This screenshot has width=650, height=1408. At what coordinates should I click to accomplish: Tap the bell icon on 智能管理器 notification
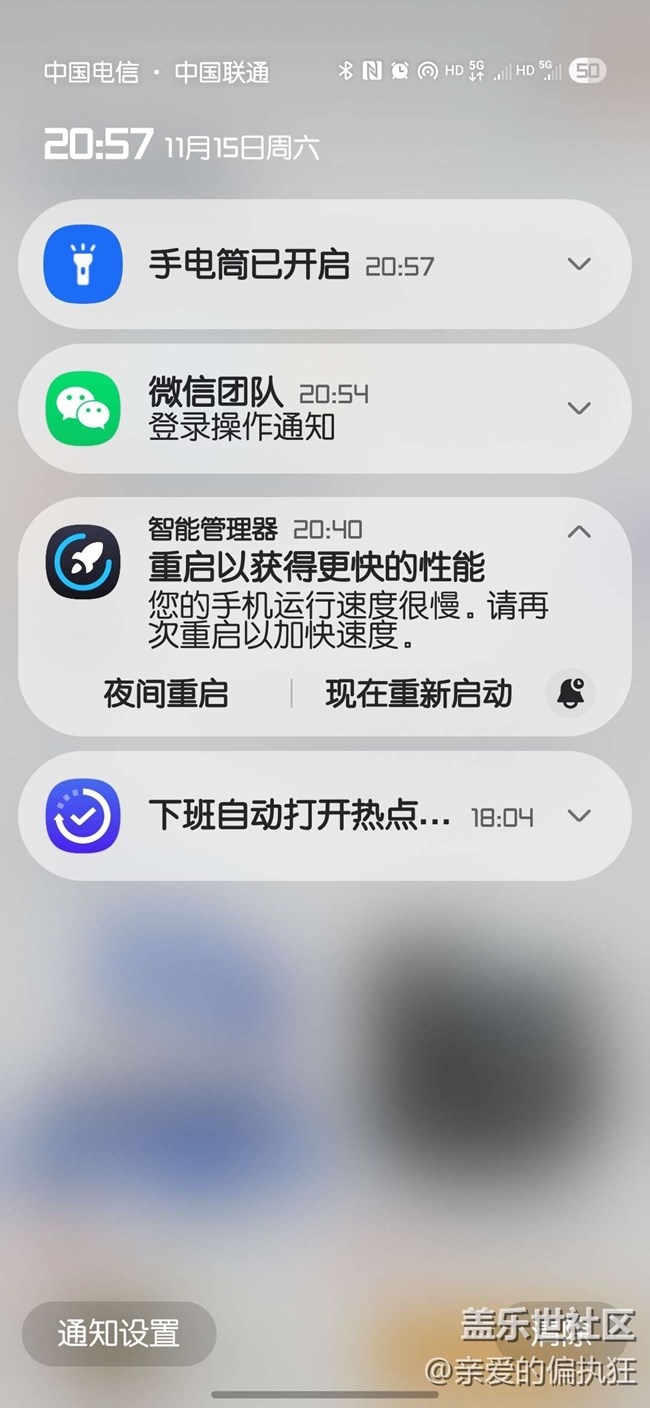(571, 693)
